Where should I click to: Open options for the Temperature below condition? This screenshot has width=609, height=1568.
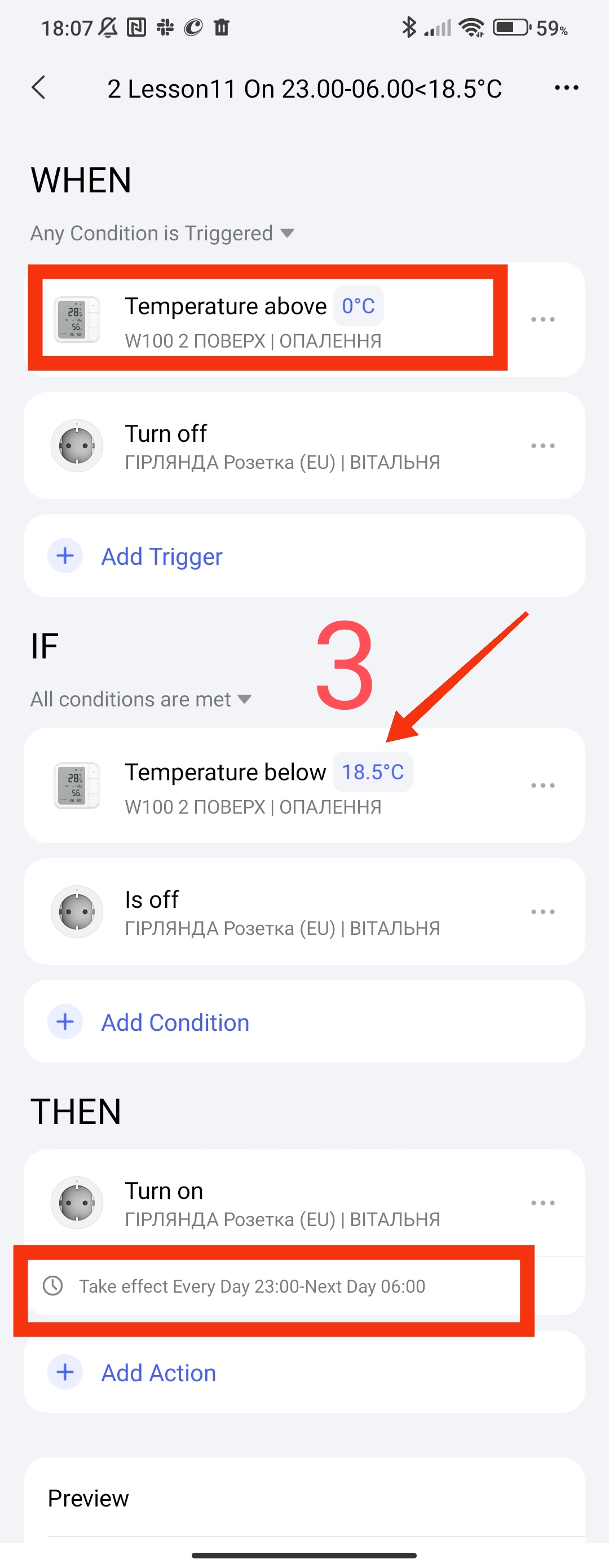542,785
